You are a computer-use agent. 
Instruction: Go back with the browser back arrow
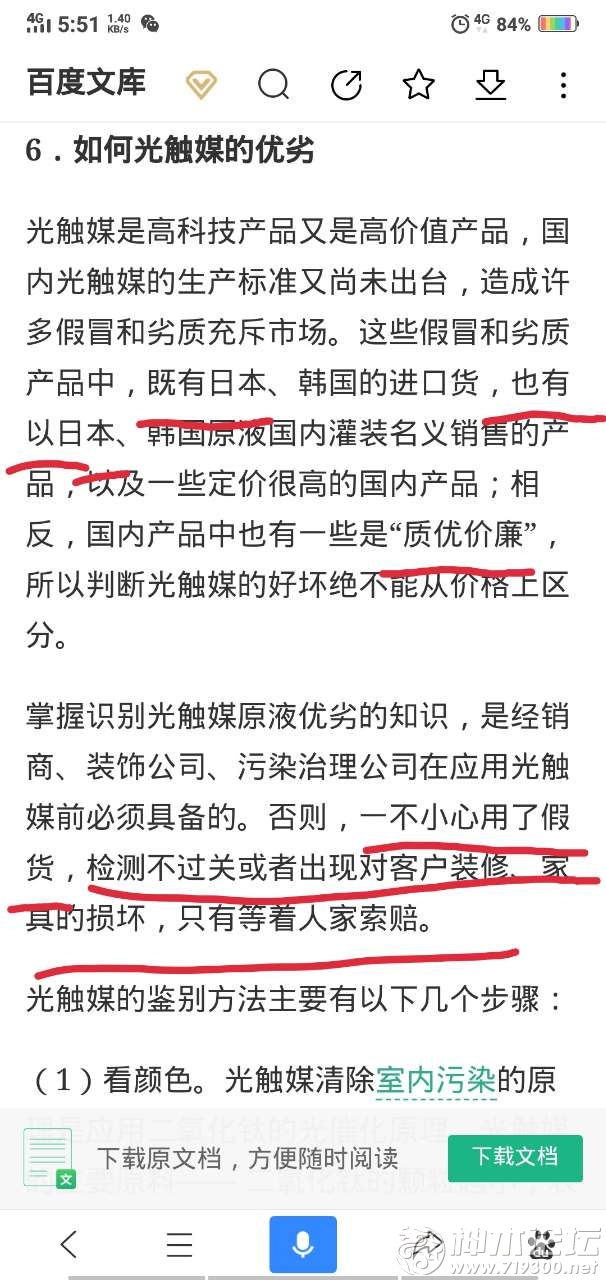point(68,1244)
